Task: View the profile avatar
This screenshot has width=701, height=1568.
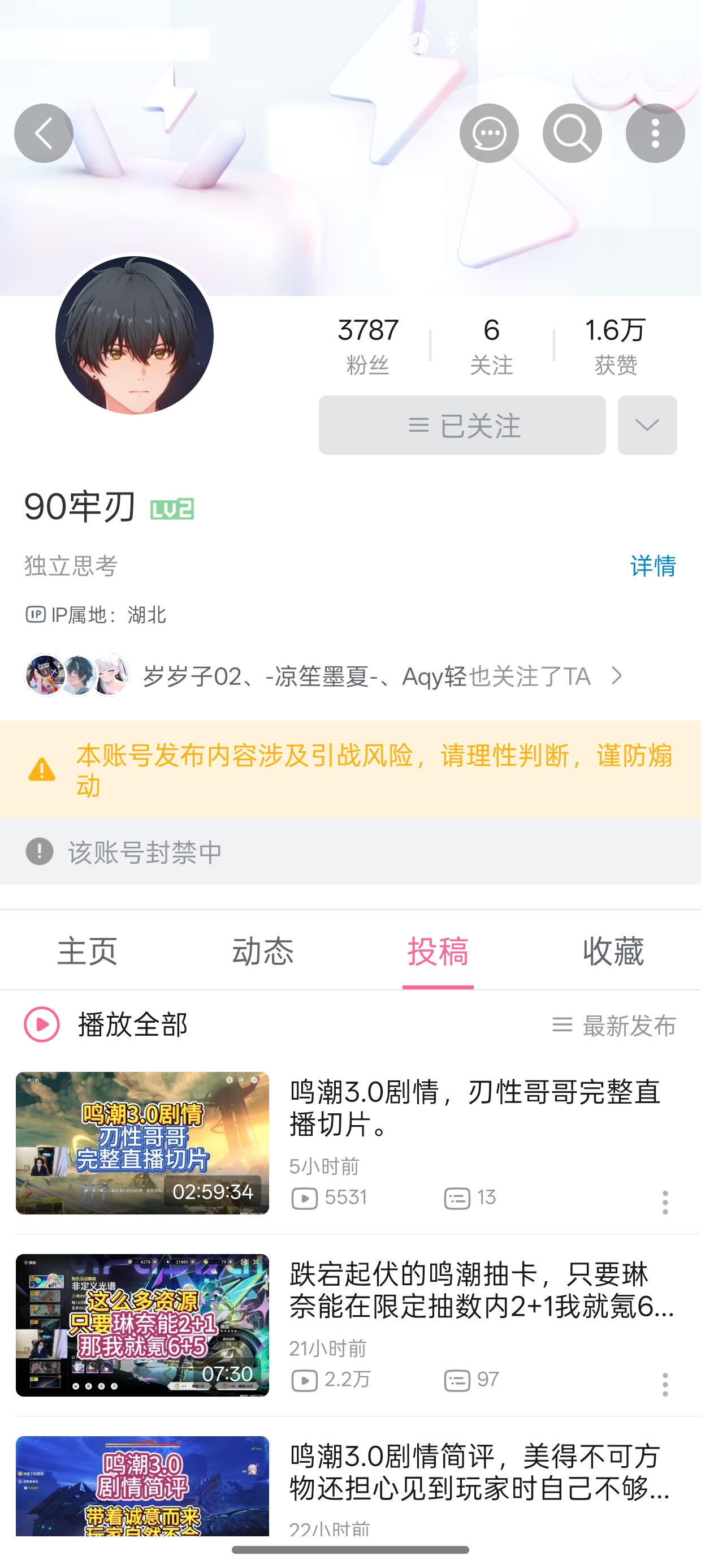Action: pyautogui.click(x=135, y=335)
